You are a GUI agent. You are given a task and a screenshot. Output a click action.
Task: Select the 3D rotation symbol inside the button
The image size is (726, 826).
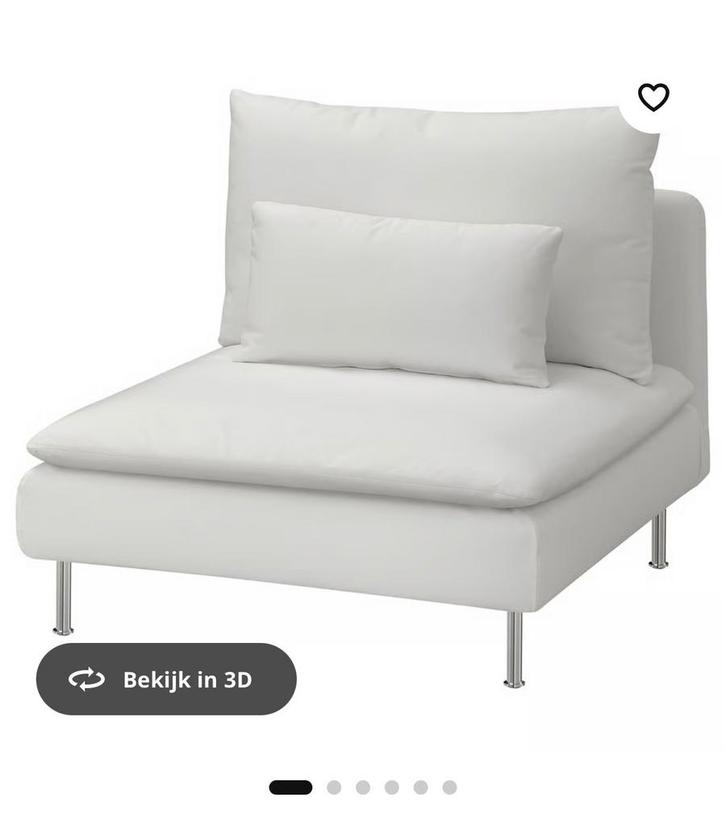[x=88, y=679]
